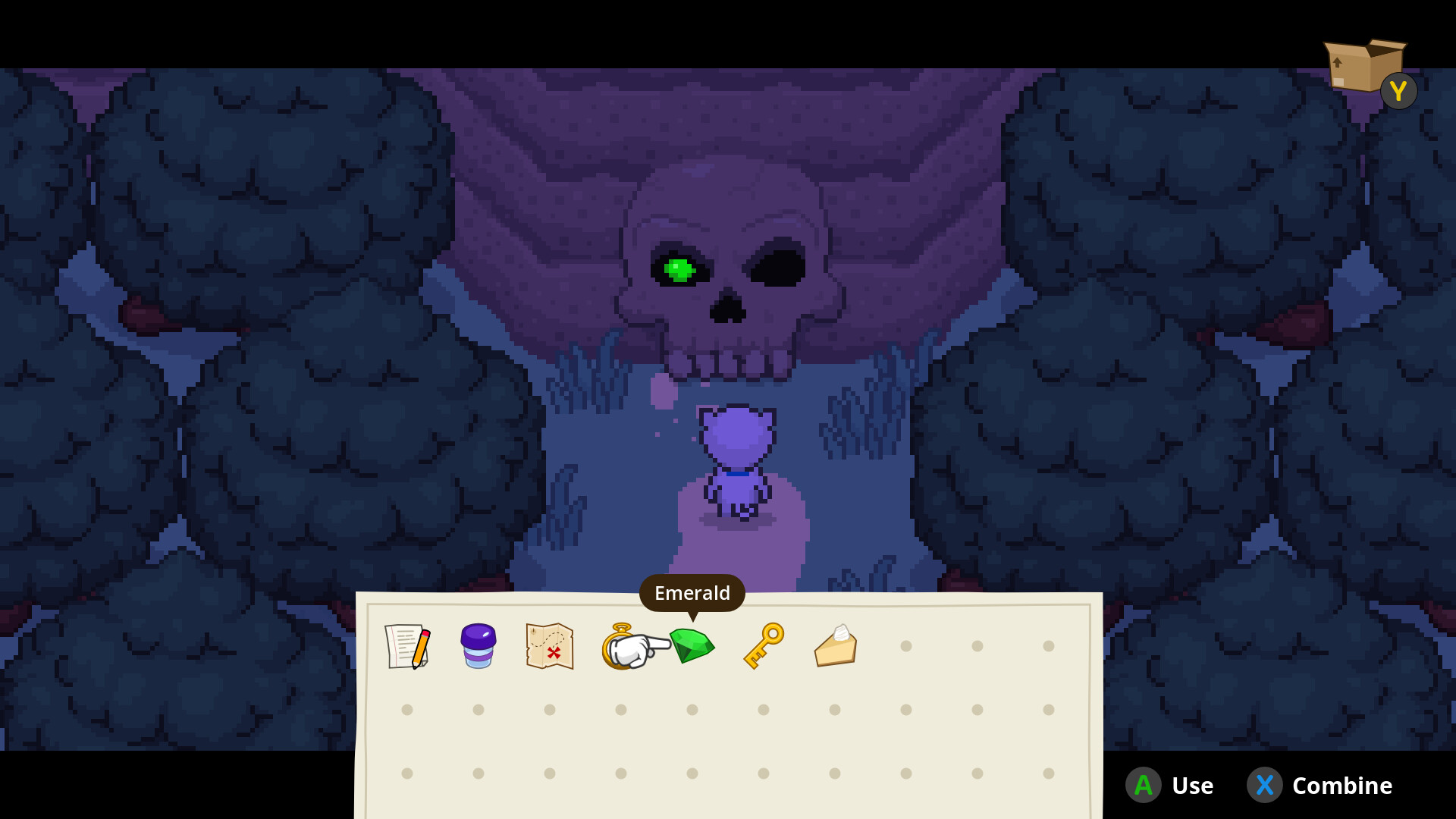Select the Emerald item
Screen dimensions: 1456x819
[x=692, y=645]
